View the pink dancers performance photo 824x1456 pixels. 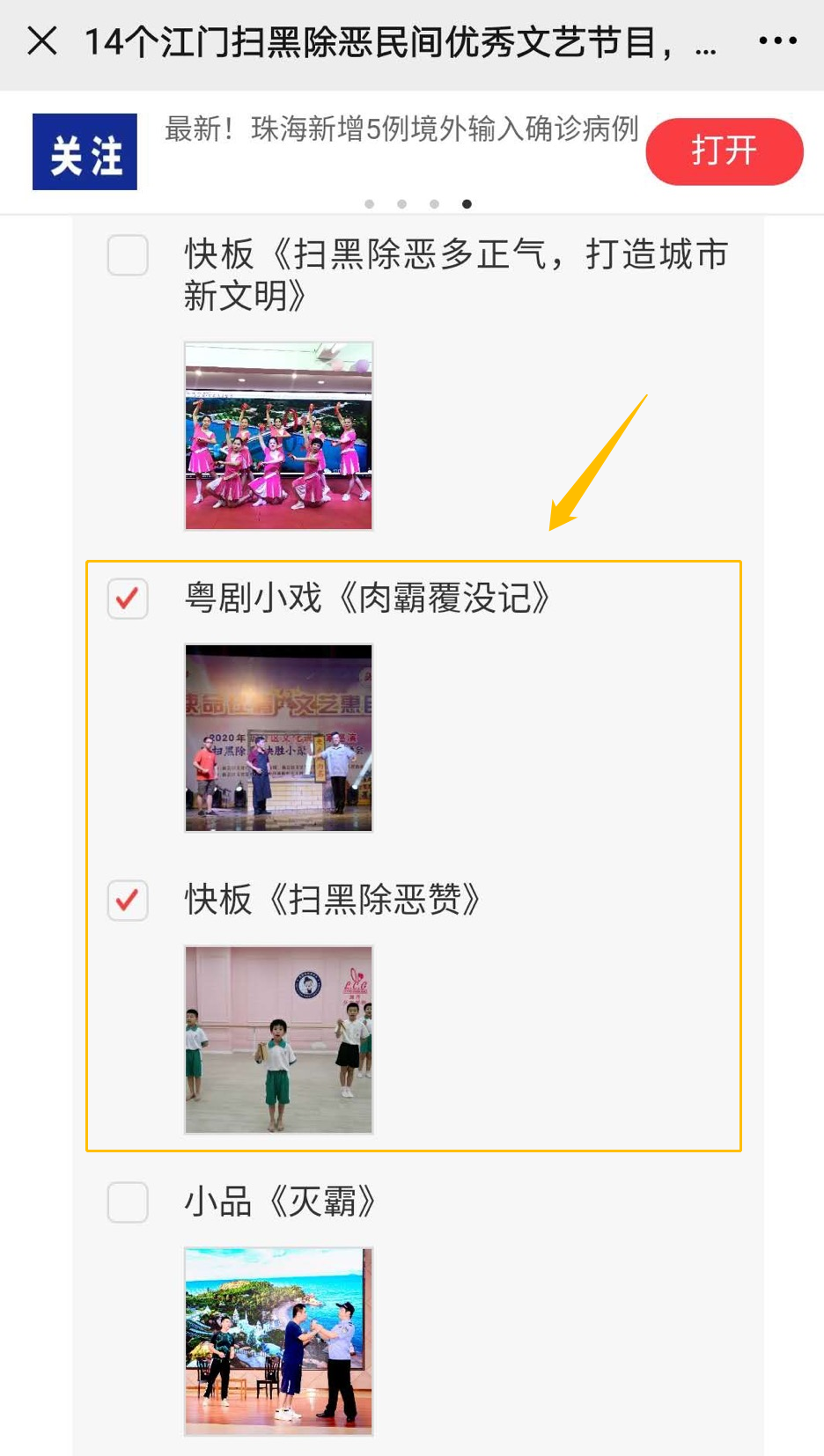[278, 436]
